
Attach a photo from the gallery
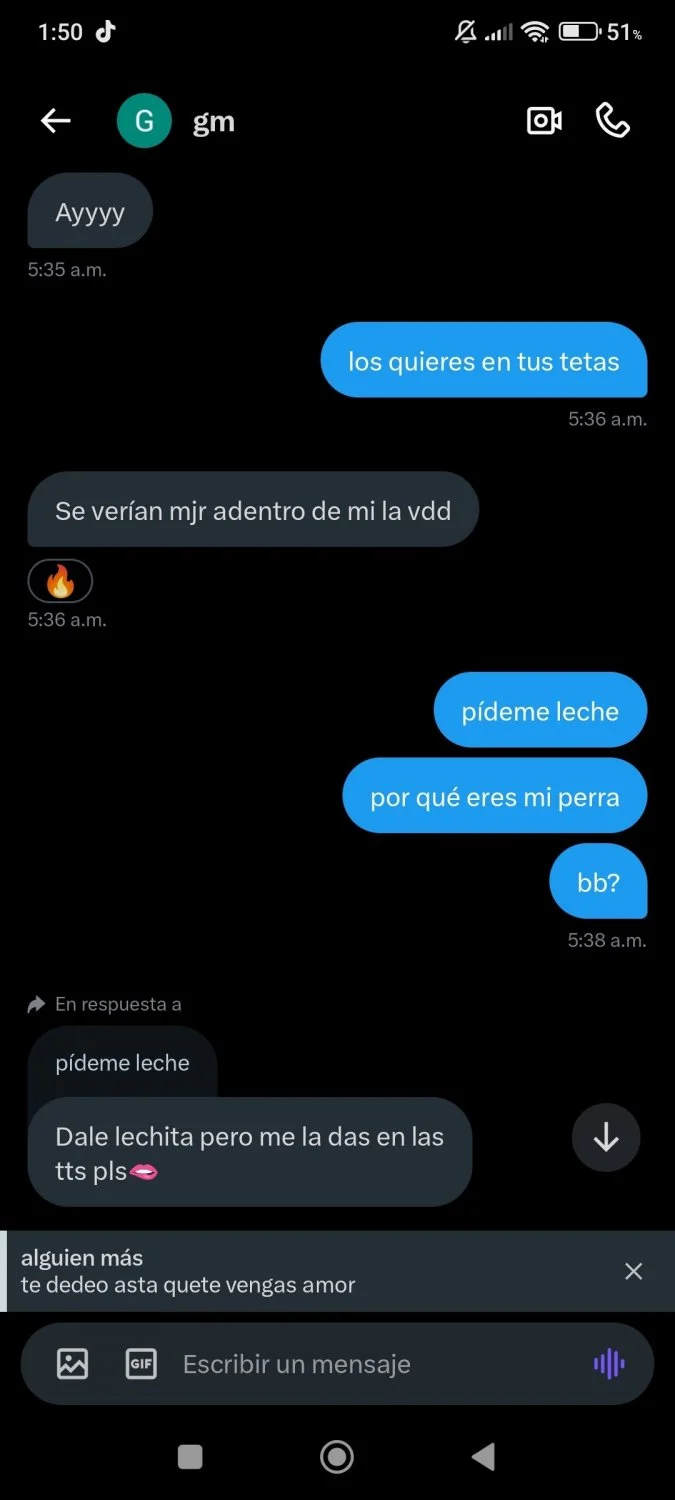[72, 1364]
